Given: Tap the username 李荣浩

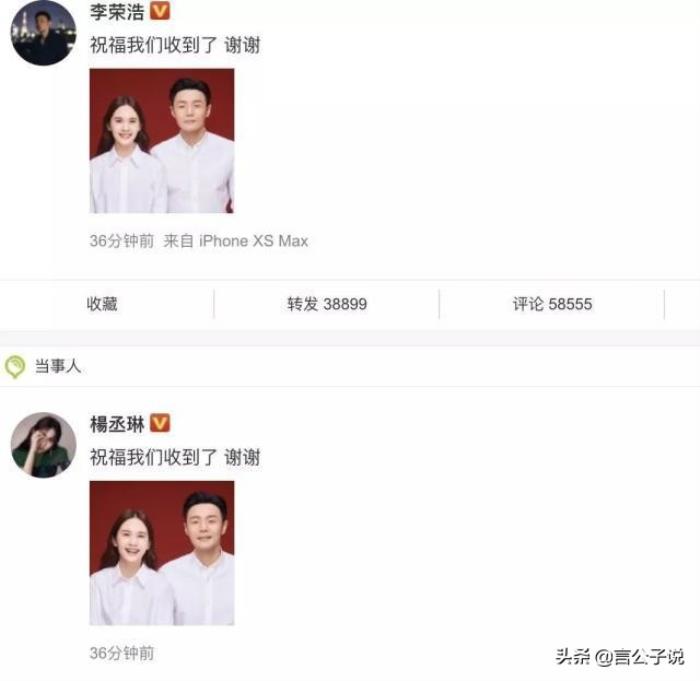Looking at the screenshot, I should point(117,12).
